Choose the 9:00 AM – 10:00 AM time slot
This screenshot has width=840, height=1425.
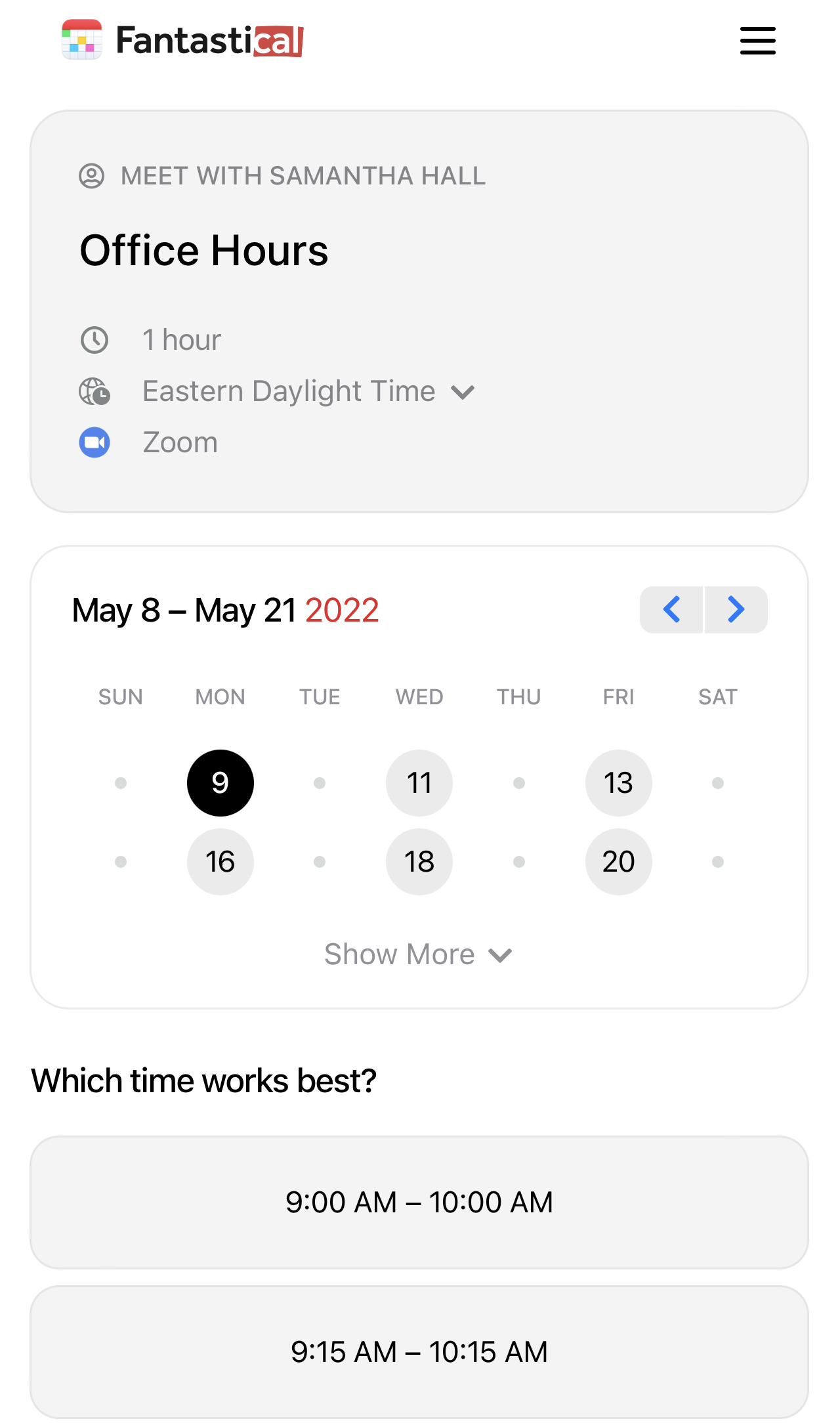(419, 1201)
